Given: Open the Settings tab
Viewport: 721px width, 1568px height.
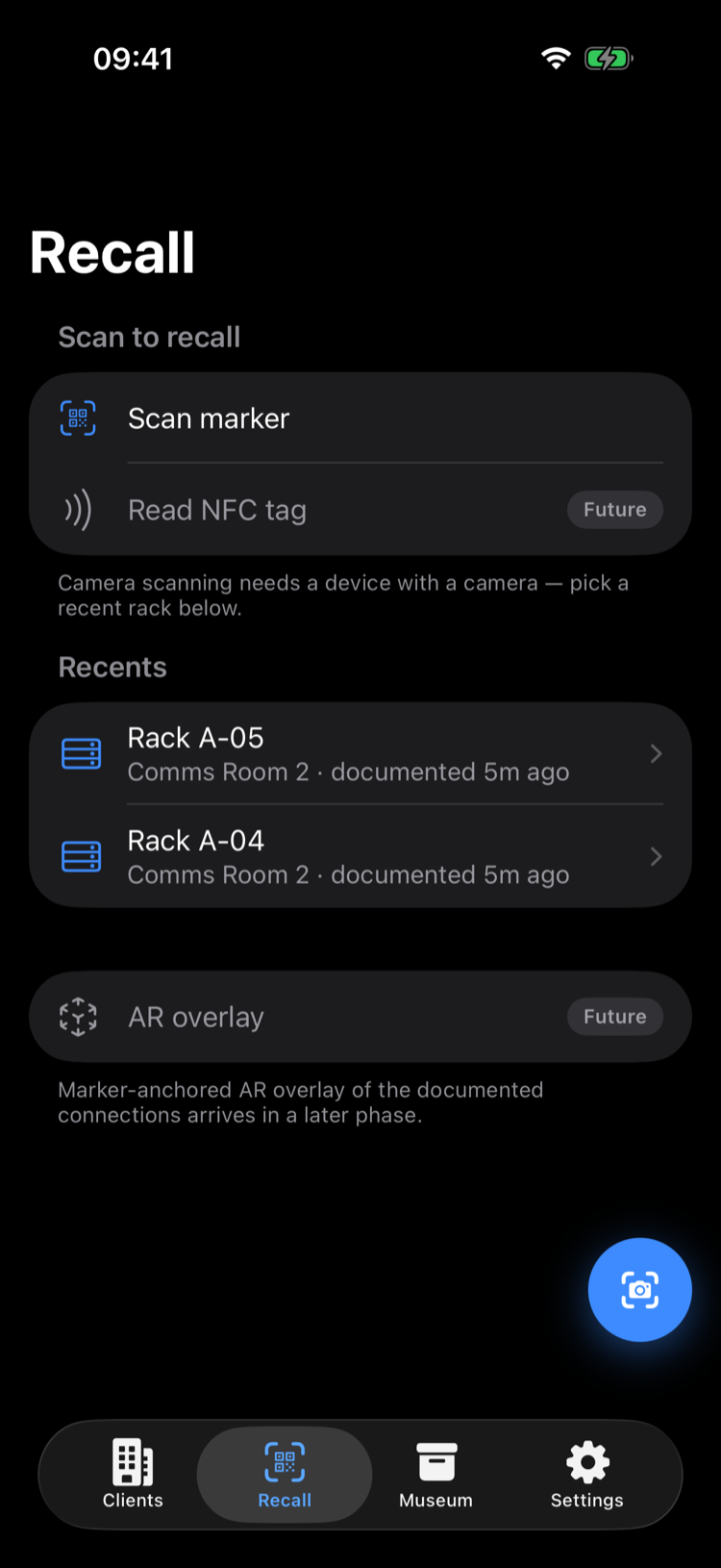Looking at the screenshot, I should (587, 1475).
